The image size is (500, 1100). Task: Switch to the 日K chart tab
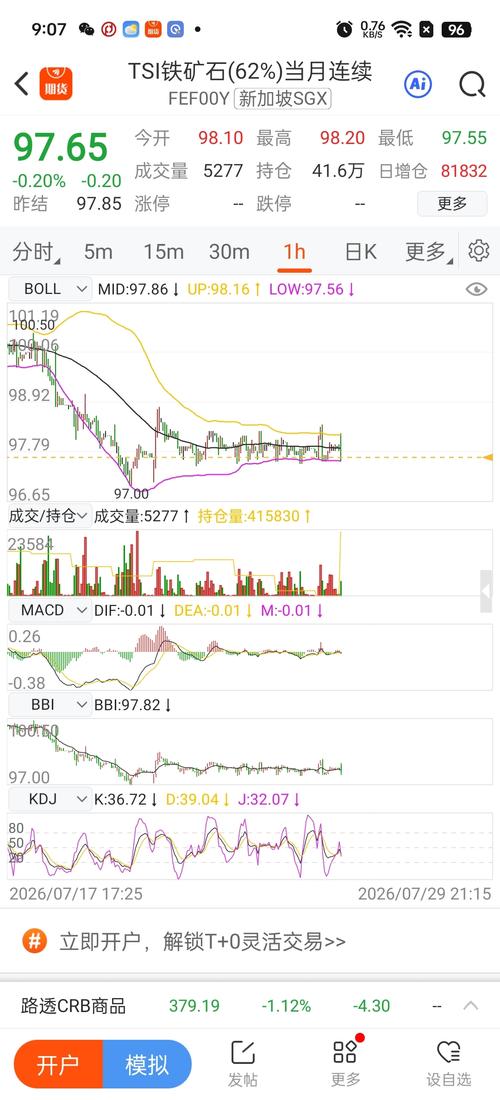coord(361,251)
